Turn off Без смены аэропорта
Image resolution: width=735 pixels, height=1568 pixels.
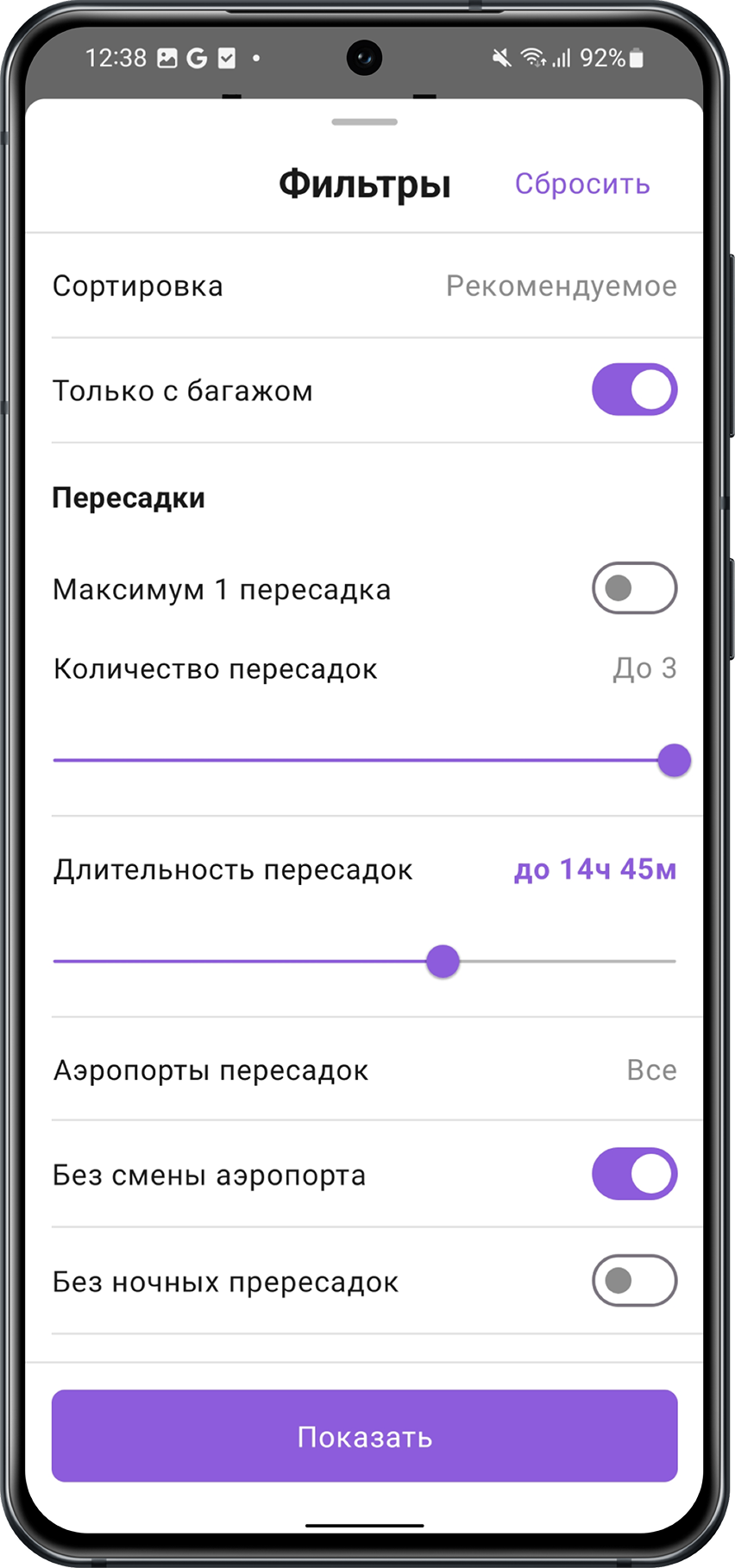pos(634,1174)
